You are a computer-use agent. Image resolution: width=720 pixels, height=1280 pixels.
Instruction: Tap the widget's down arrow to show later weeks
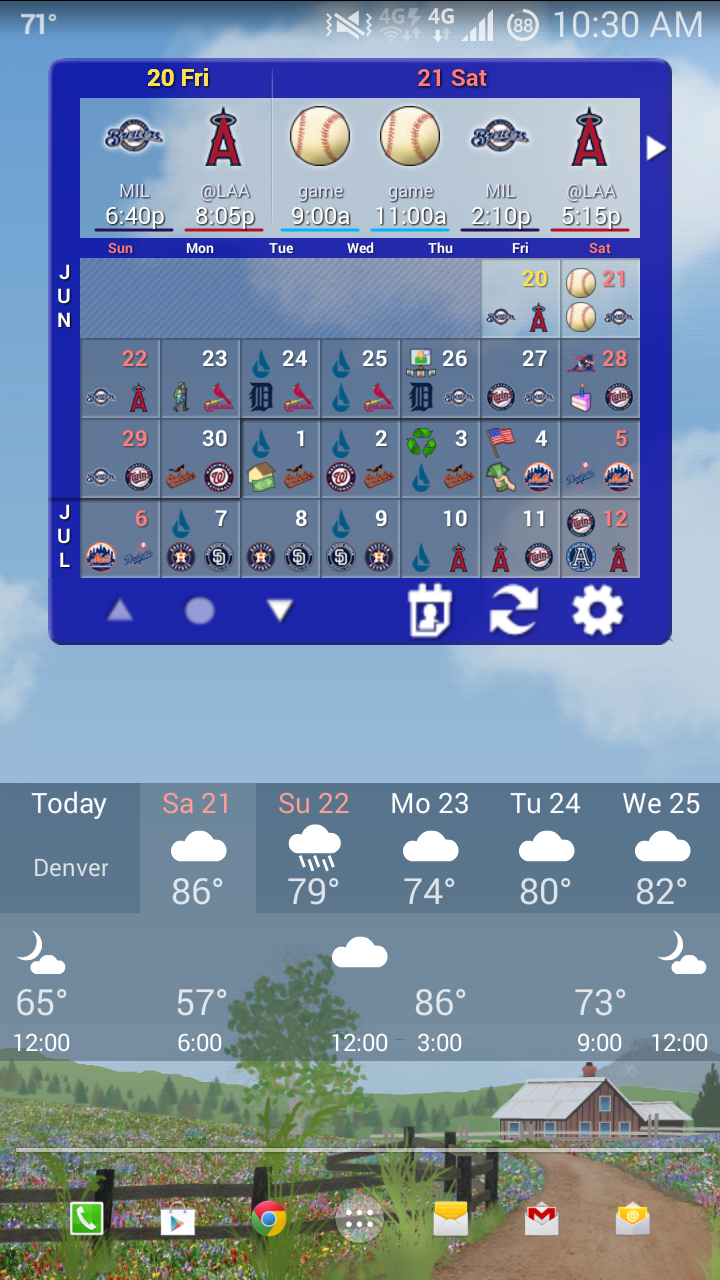pos(280,610)
